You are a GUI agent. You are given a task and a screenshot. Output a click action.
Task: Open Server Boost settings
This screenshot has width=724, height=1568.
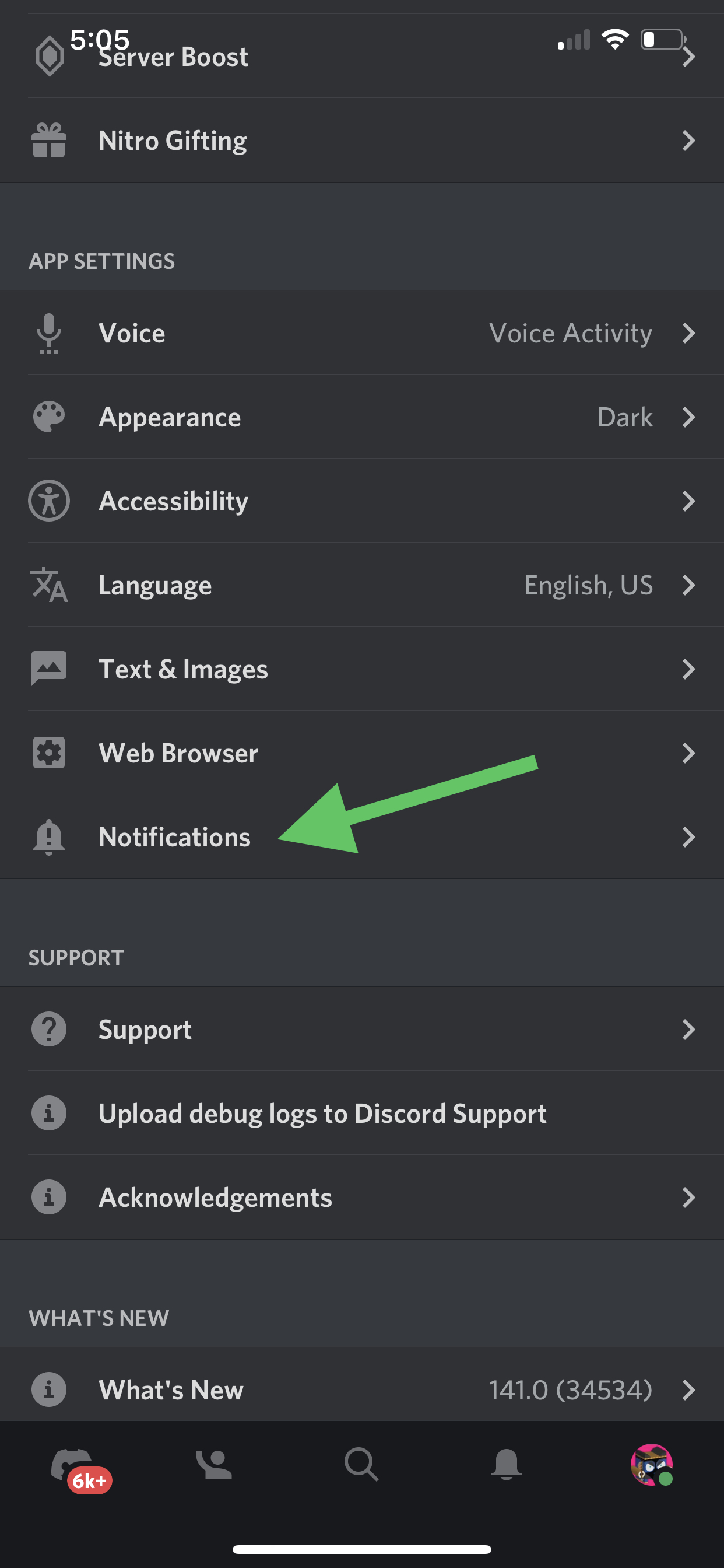click(x=361, y=58)
